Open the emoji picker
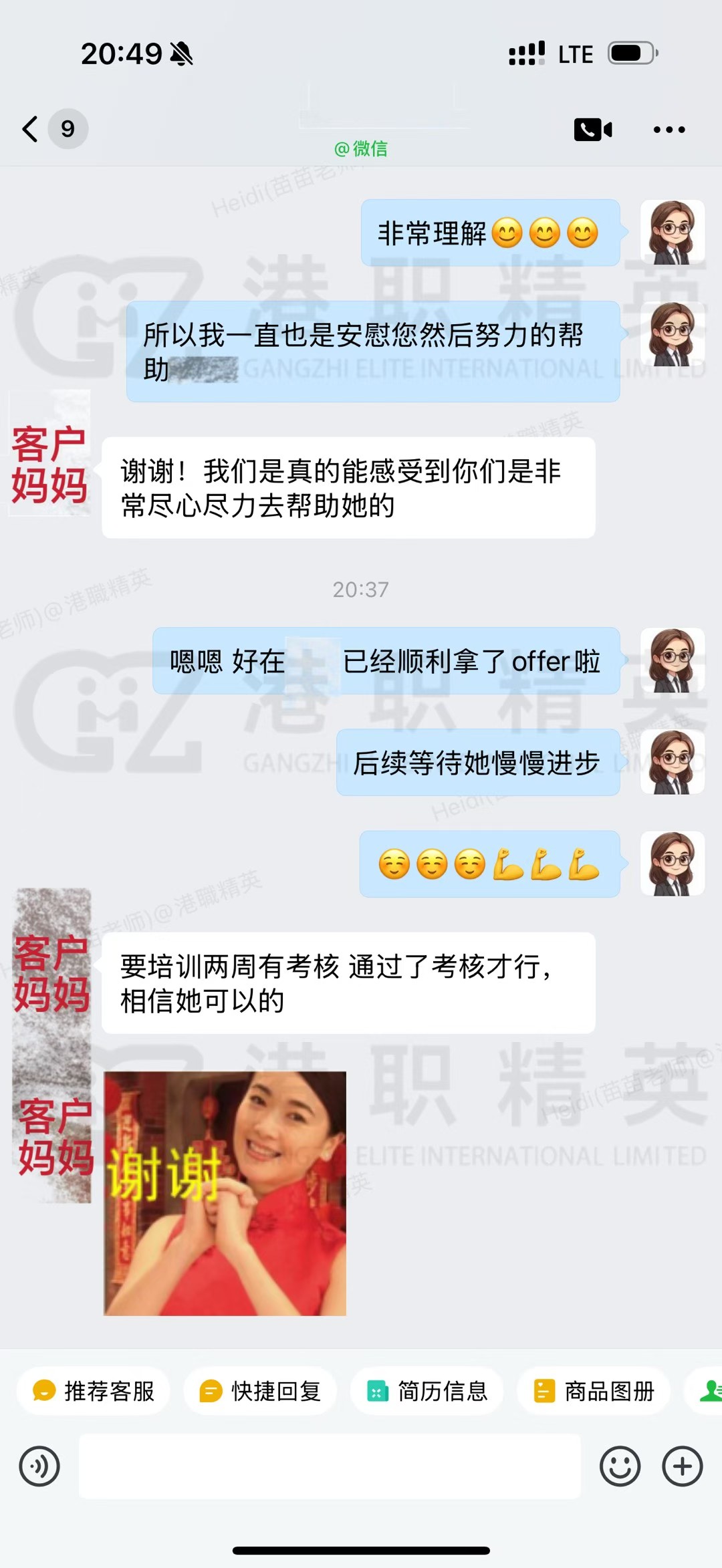Image resolution: width=722 pixels, height=1568 pixels. (x=620, y=1466)
